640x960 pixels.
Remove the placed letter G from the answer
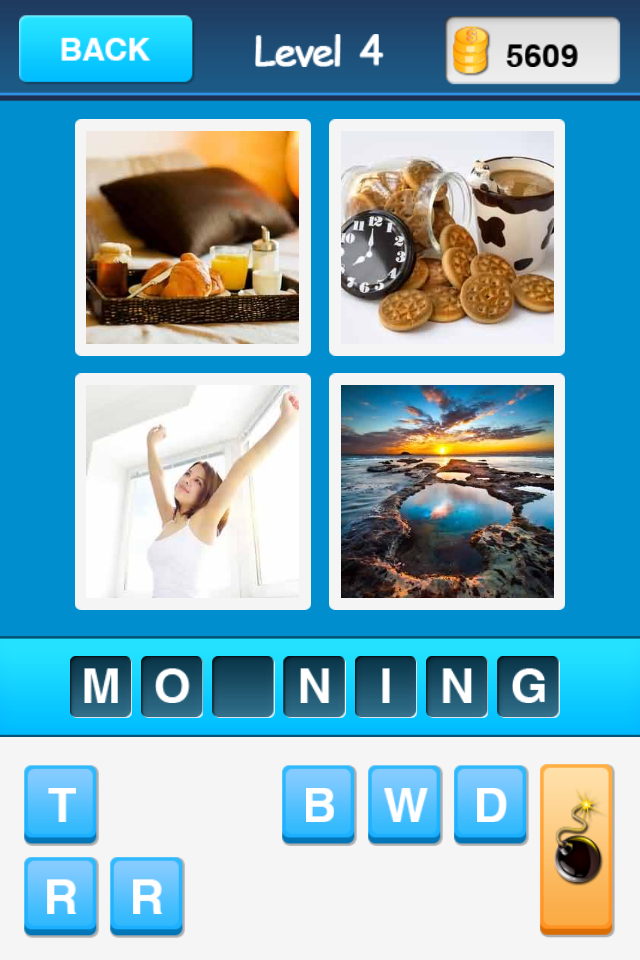click(x=528, y=686)
